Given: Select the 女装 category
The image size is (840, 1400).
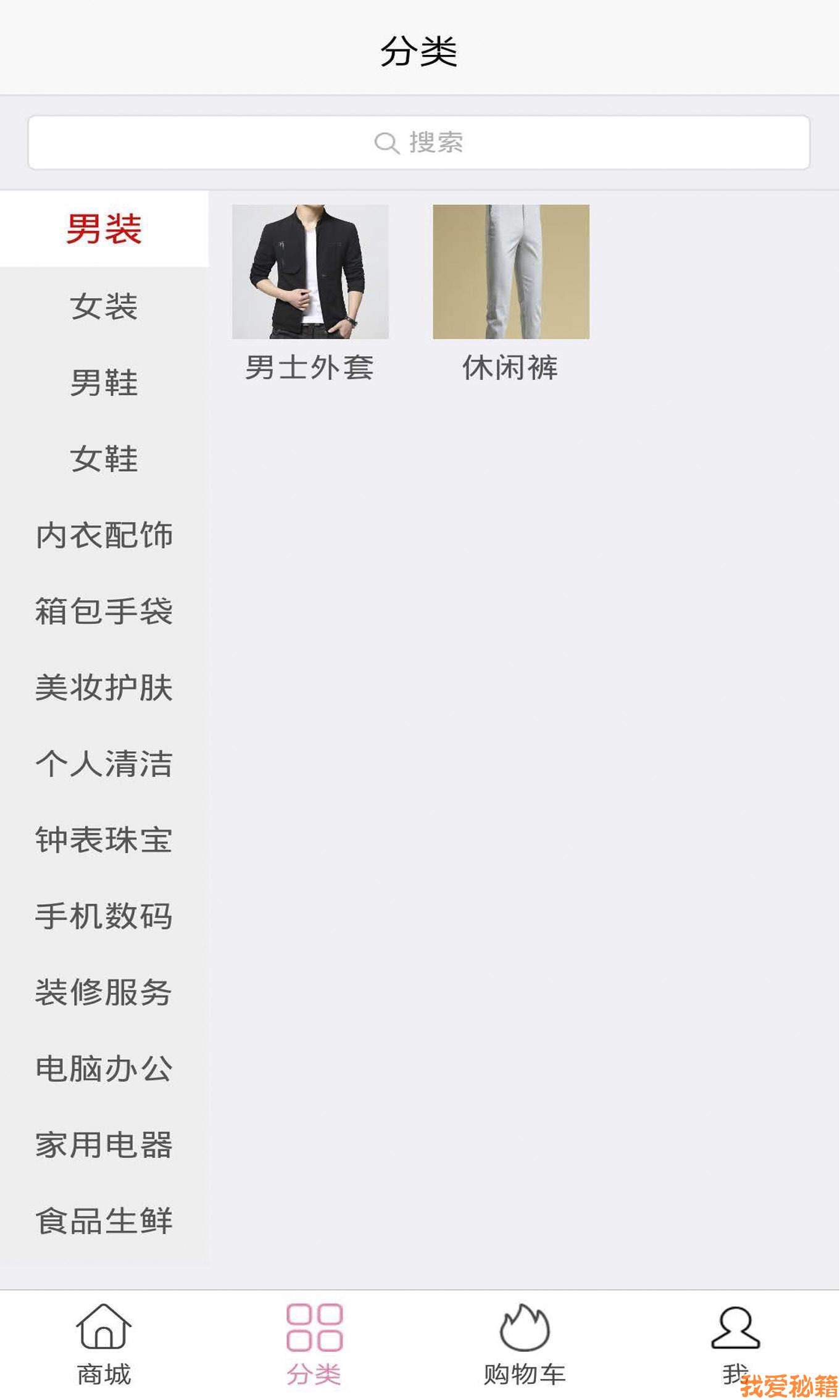Looking at the screenshot, I should pyautogui.click(x=104, y=306).
